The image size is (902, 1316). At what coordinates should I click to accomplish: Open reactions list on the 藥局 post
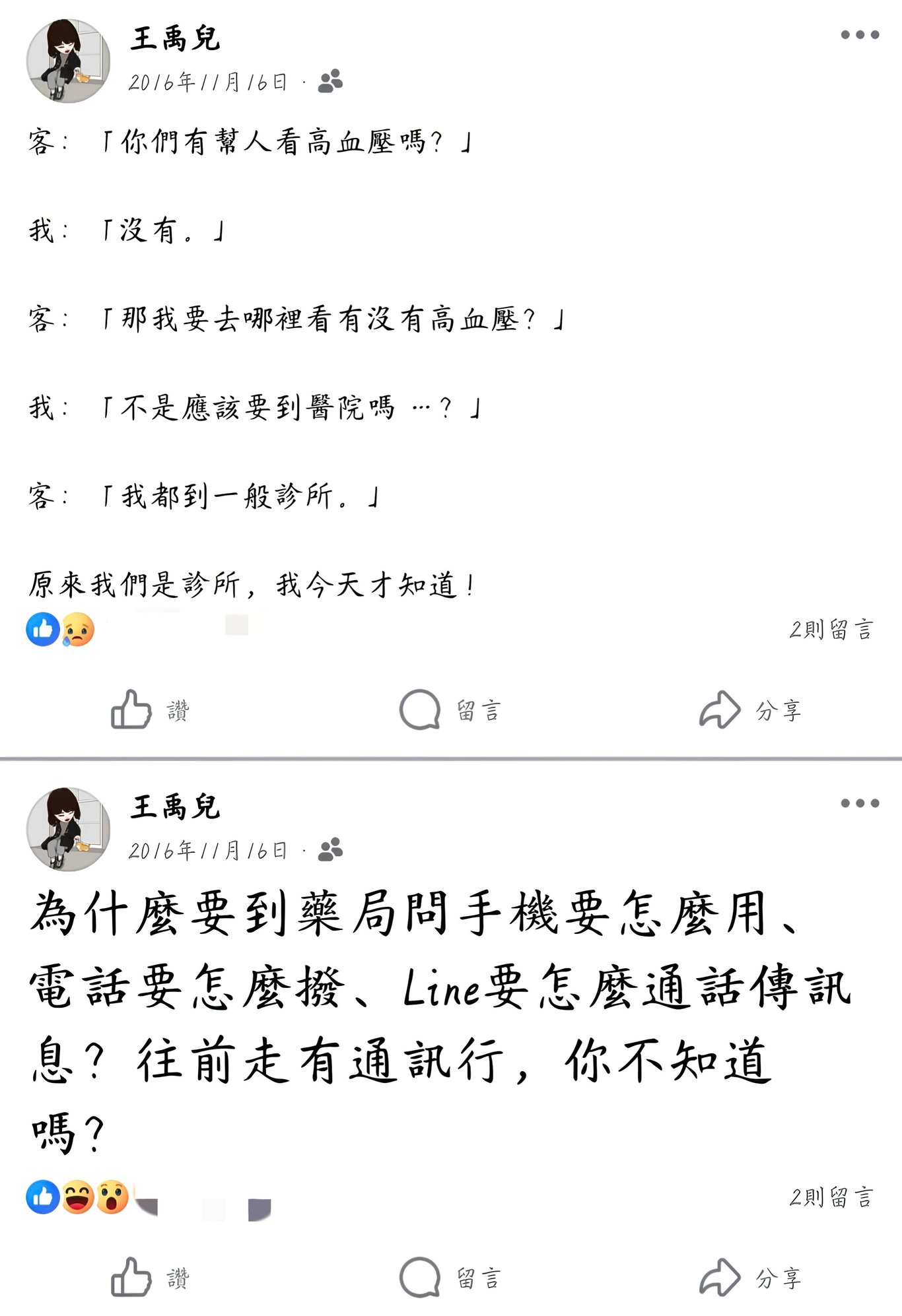click(x=78, y=1197)
